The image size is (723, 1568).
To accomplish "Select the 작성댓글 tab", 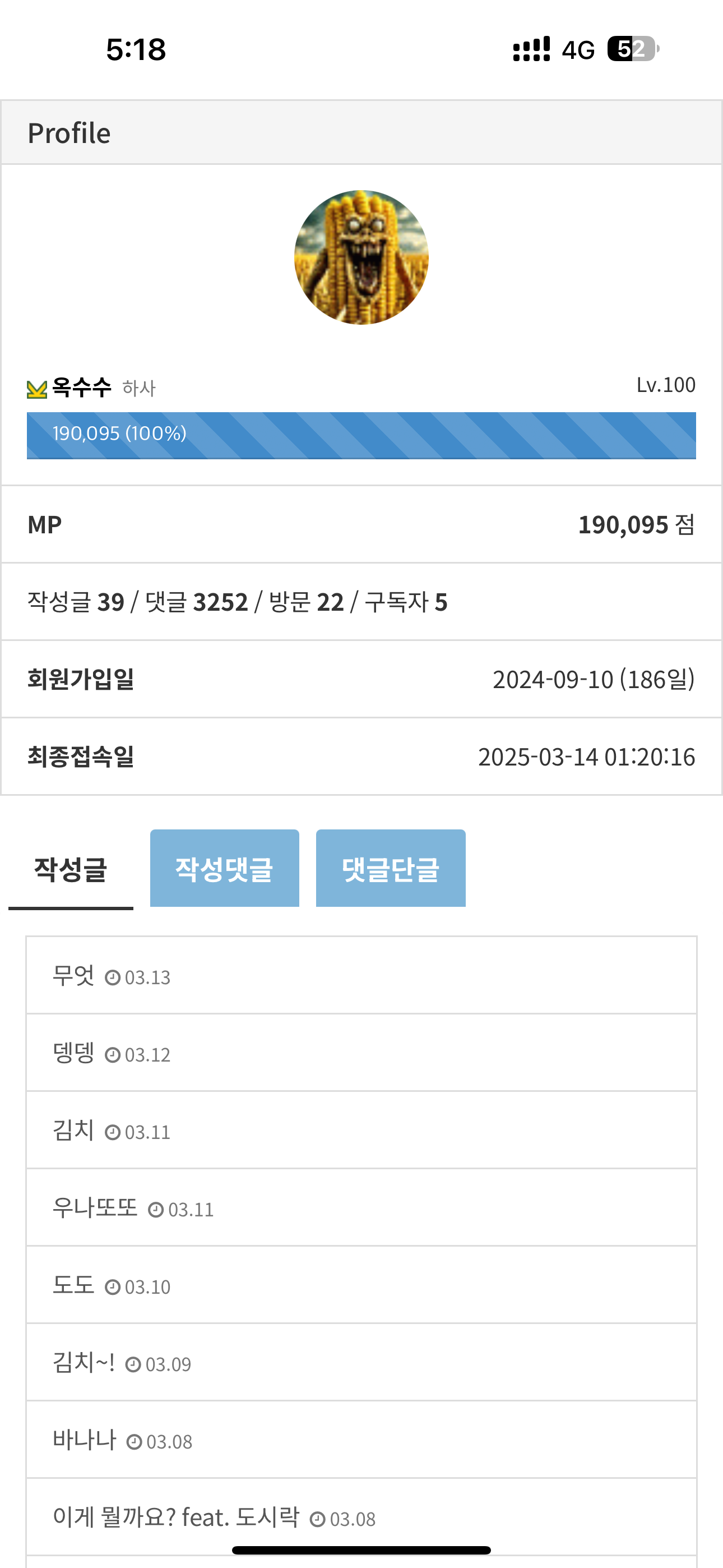I will pos(225,869).
